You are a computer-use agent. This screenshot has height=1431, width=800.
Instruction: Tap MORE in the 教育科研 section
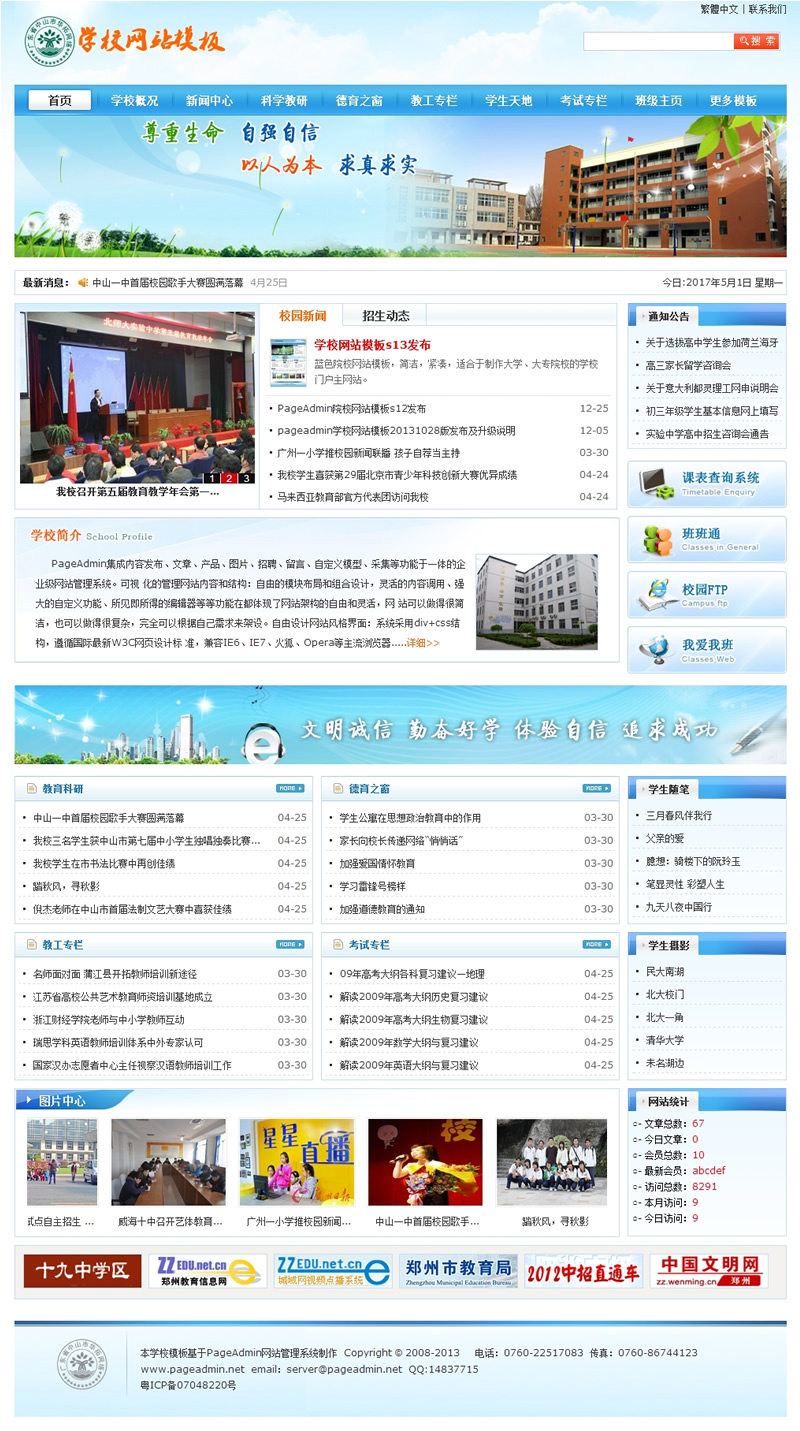coord(290,788)
